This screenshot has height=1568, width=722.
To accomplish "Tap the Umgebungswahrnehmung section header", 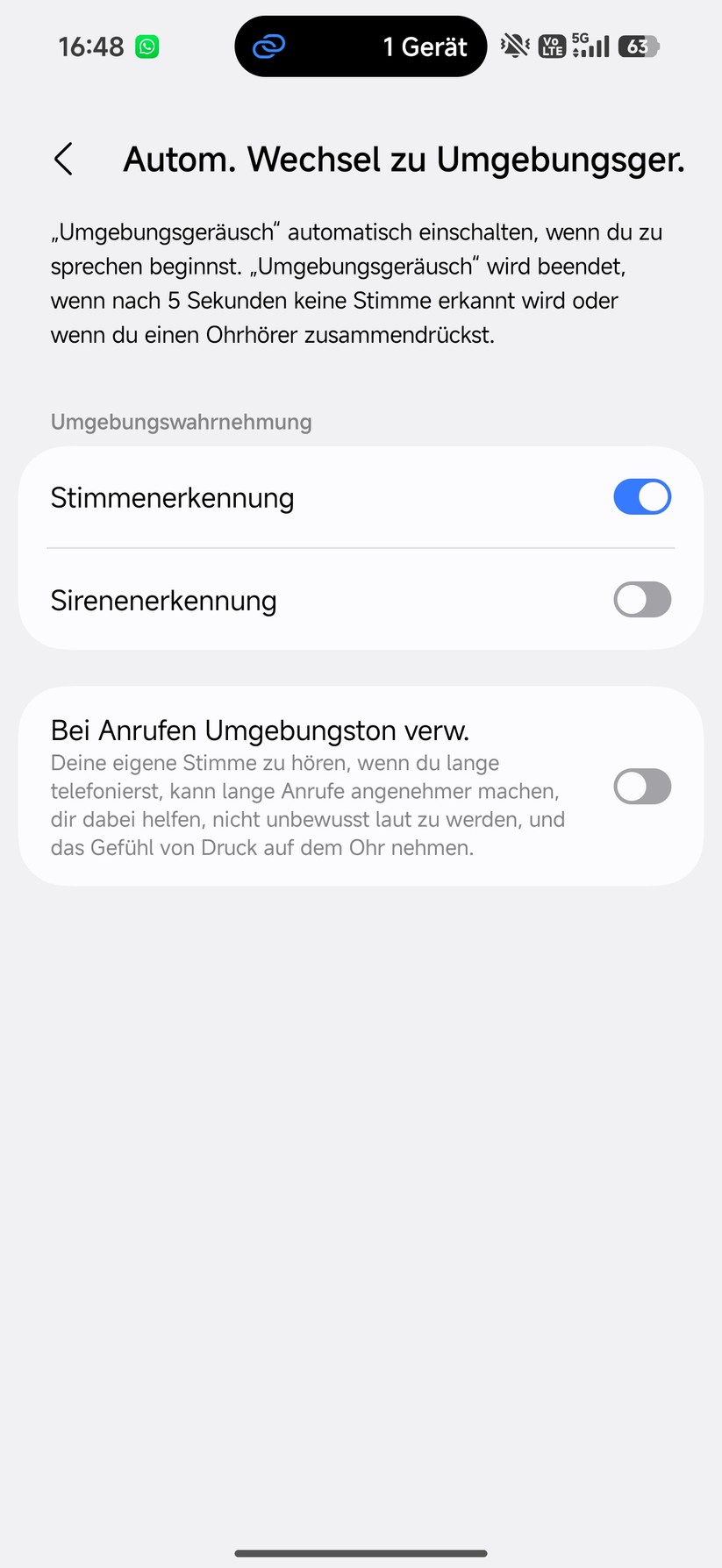I will (181, 422).
